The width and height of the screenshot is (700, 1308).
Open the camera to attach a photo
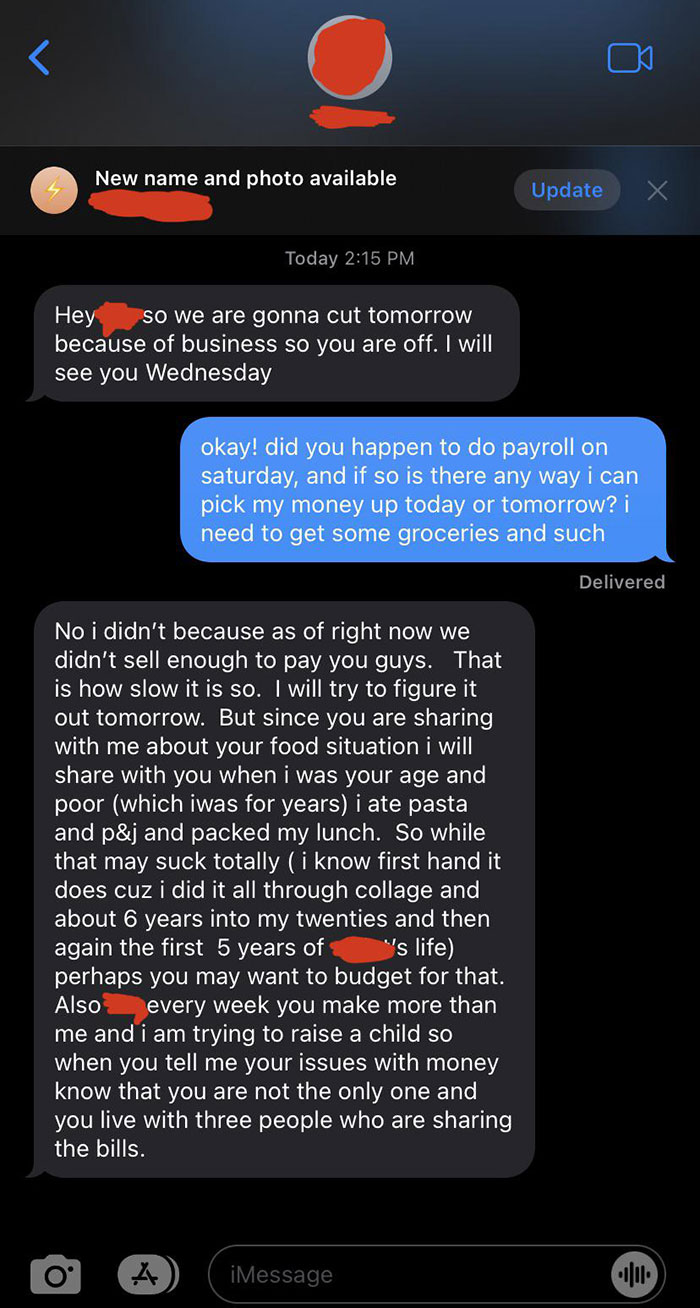pyautogui.click(x=55, y=1273)
